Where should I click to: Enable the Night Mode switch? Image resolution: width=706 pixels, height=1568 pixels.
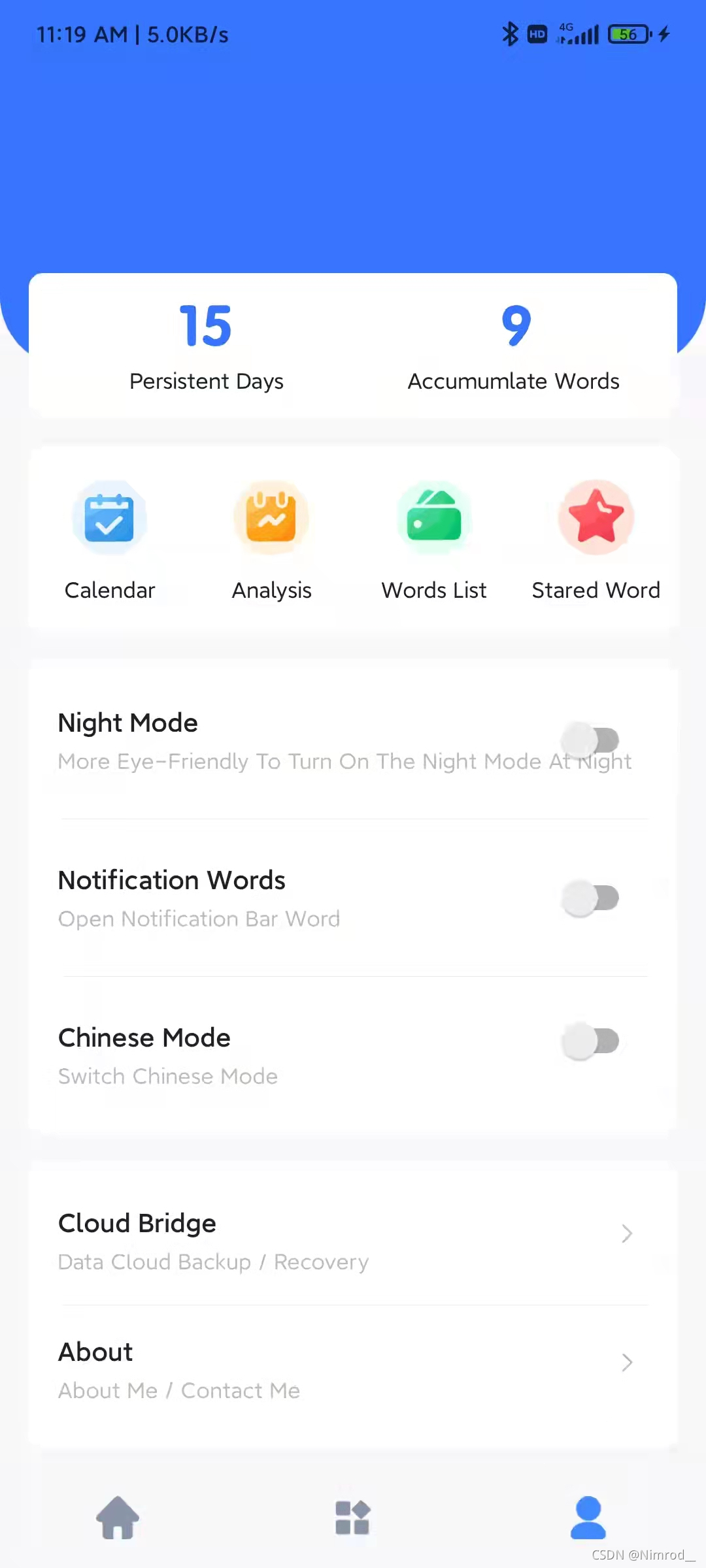click(590, 740)
